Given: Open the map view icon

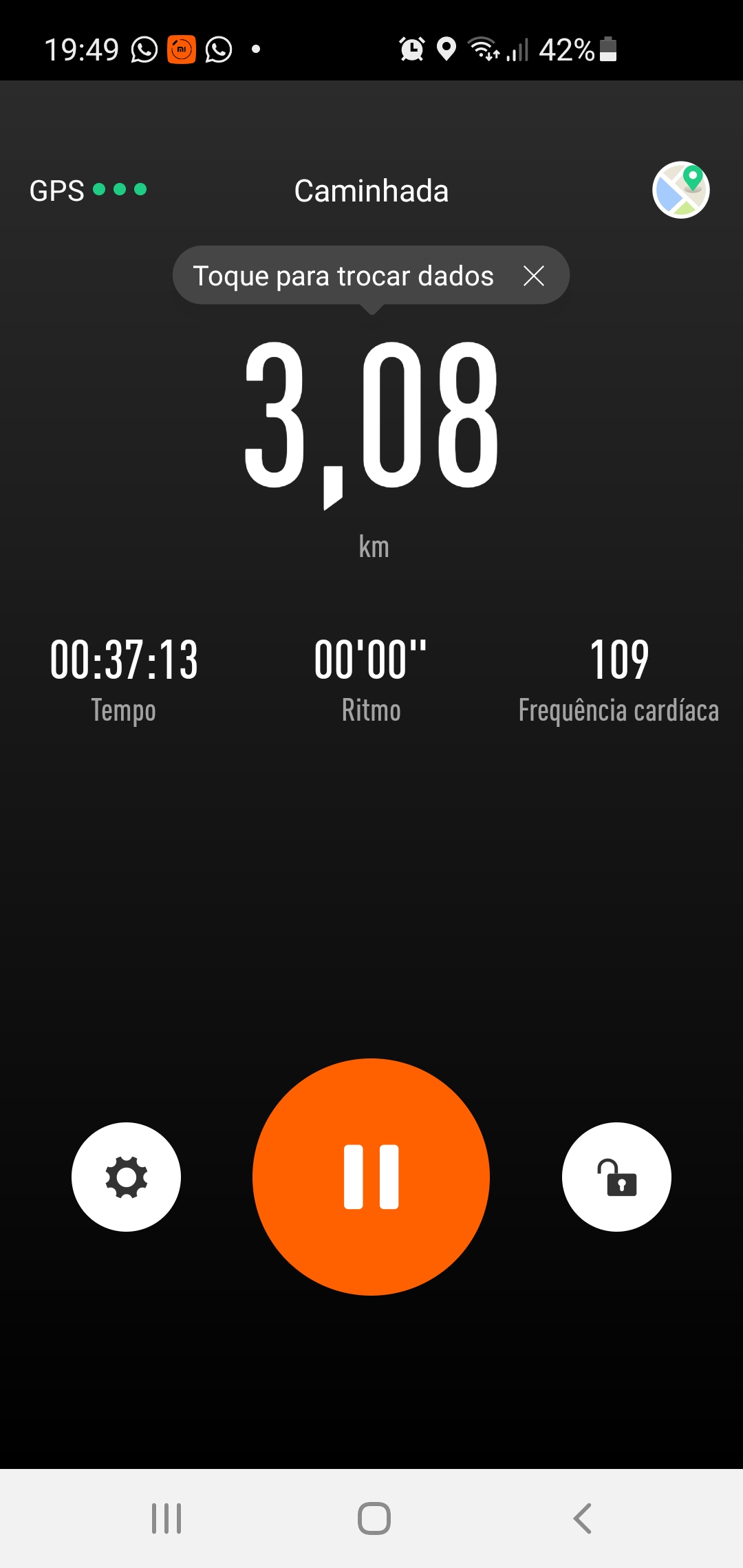Looking at the screenshot, I should [680, 190].
